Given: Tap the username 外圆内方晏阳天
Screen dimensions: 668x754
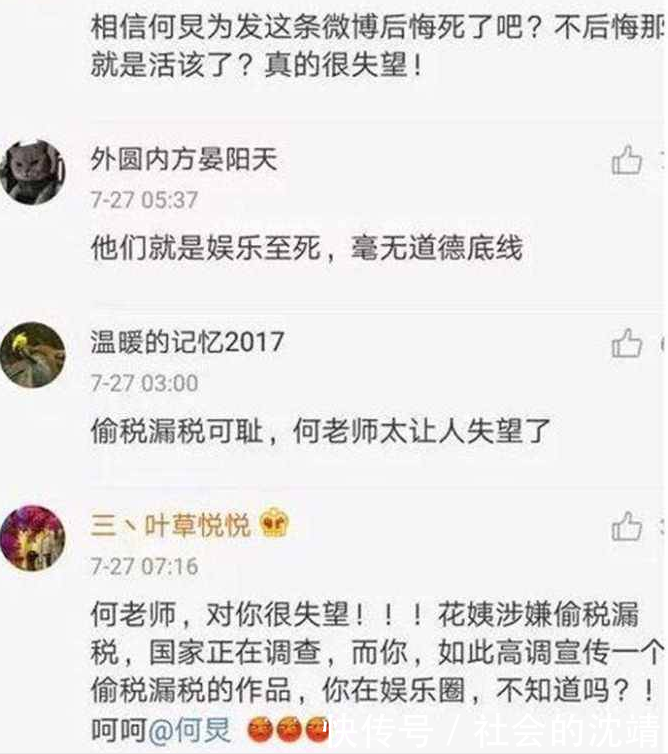Looking at the screenshot, I should pyautogui.click(x=184, y=158).
